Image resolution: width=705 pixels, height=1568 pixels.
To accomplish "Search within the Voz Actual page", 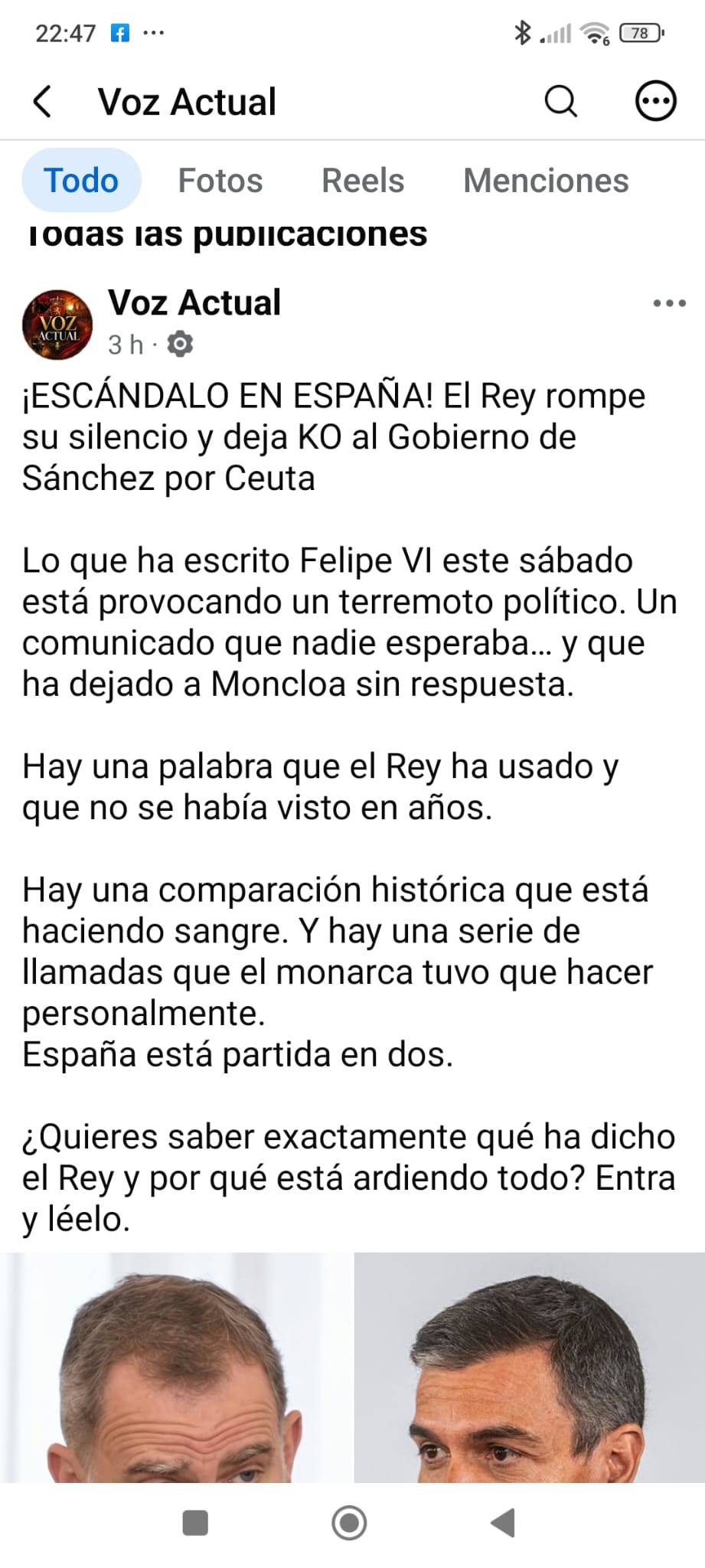I will point(560,101).
